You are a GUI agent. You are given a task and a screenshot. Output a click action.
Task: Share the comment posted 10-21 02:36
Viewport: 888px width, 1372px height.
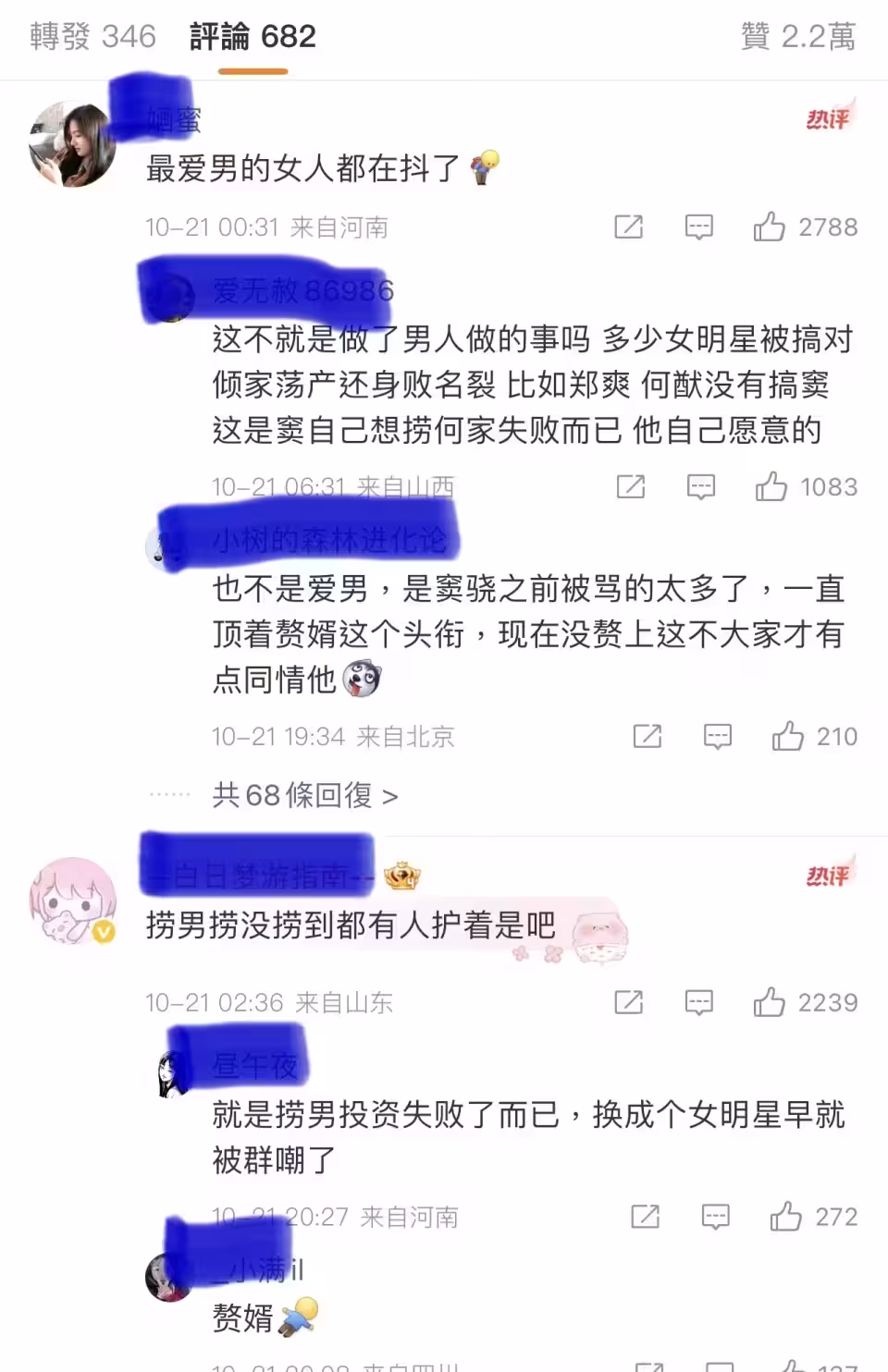[x=628, y=1002]
